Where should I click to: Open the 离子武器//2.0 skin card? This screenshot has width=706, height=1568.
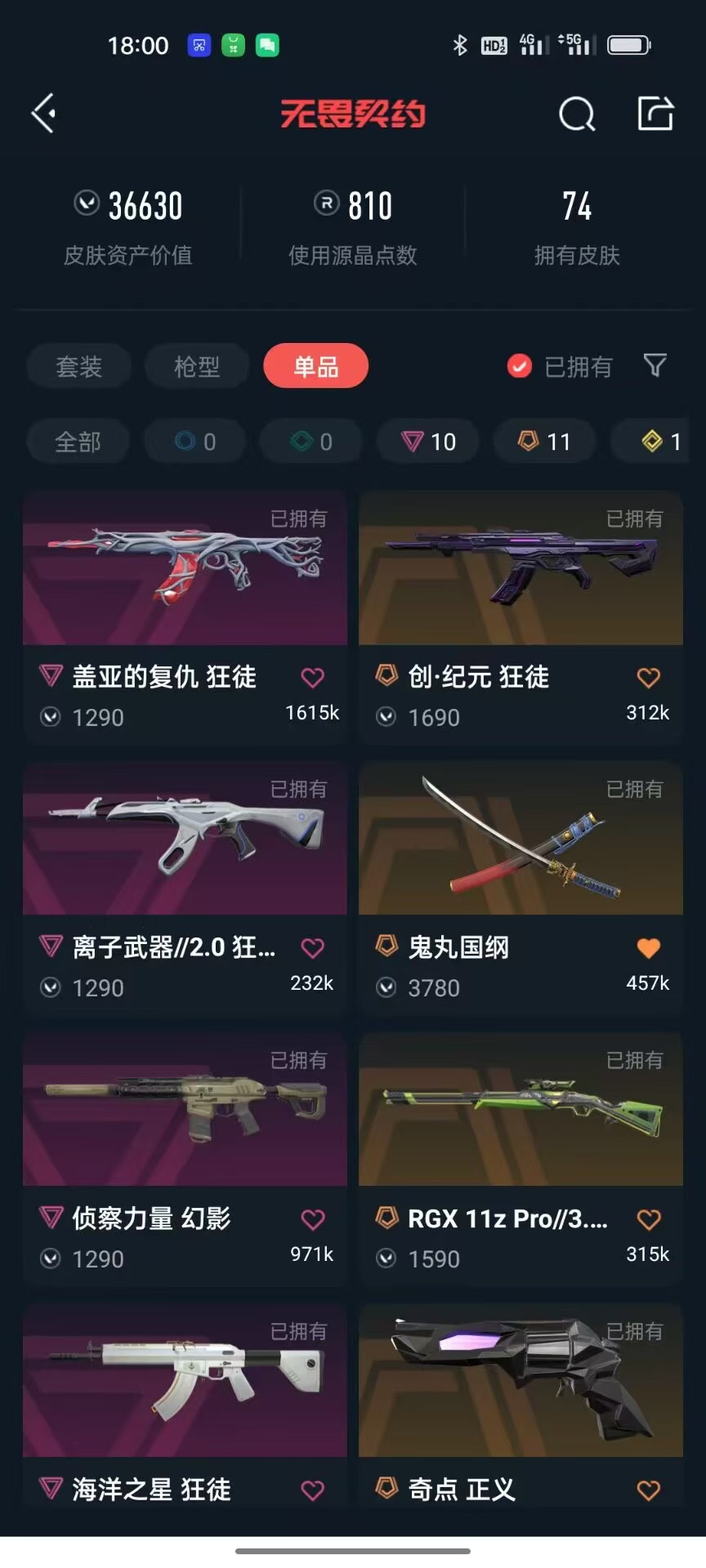185,888
